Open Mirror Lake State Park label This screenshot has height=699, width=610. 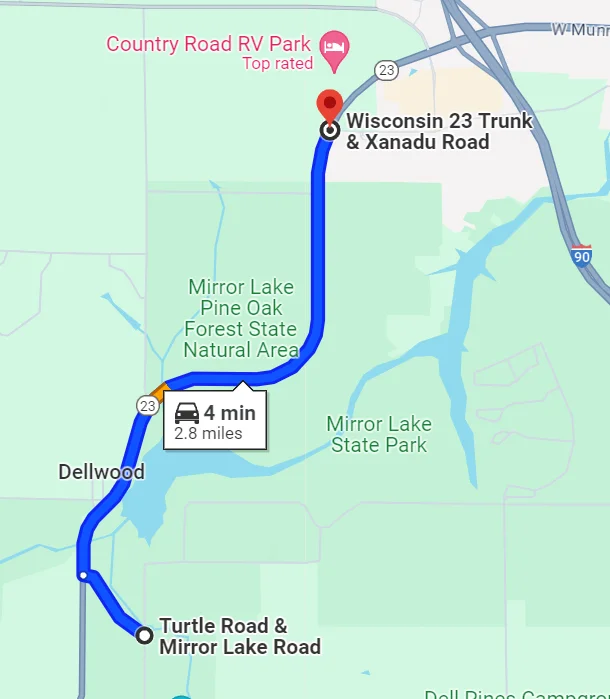379,435
